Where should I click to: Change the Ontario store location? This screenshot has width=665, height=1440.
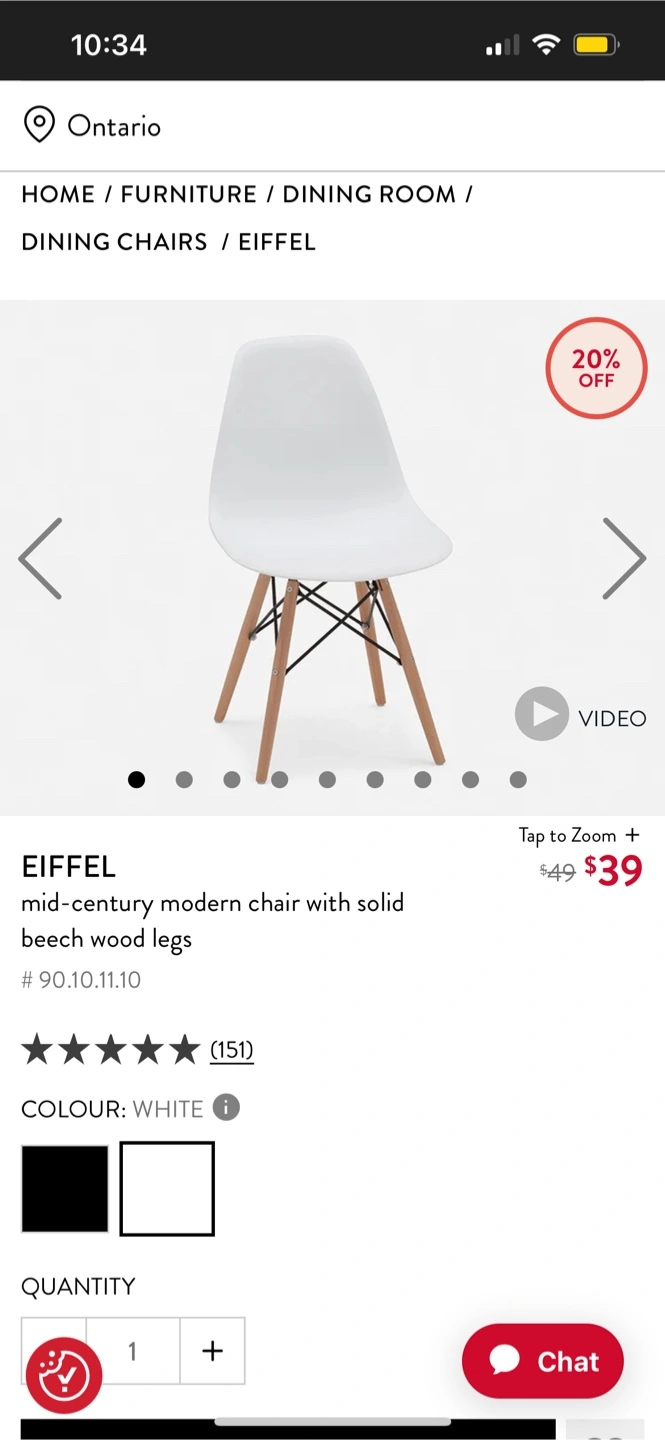[92, 127]
